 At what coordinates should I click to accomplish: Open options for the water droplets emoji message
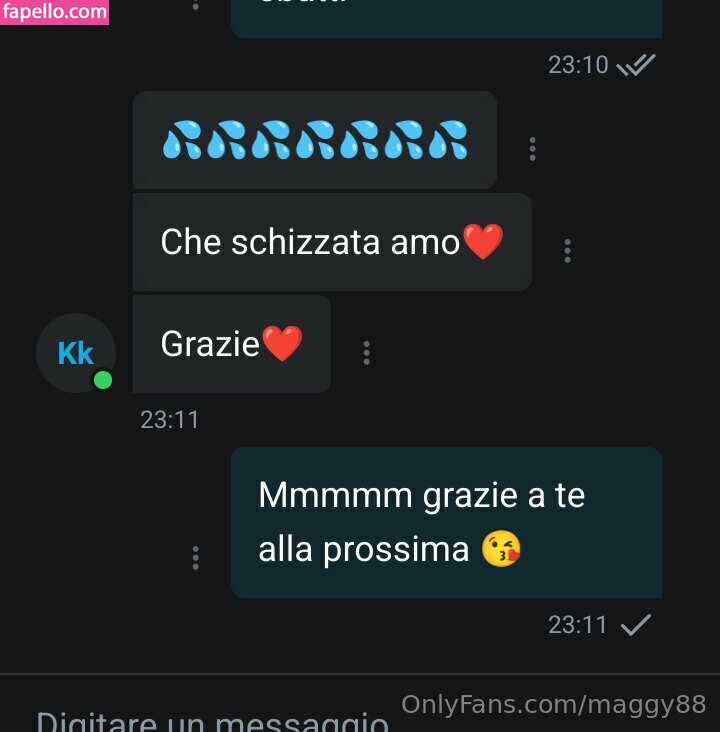(x=532, y=149)
